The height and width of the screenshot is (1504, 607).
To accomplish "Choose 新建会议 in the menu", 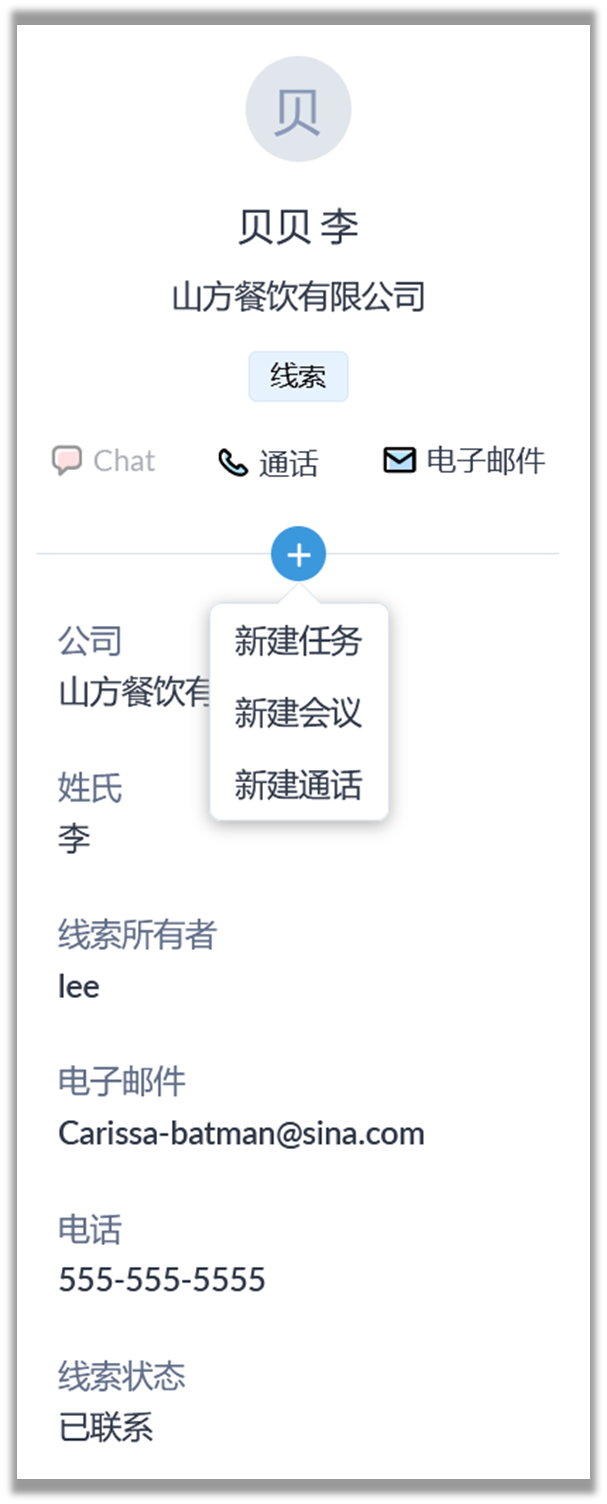I will (298, 713).
